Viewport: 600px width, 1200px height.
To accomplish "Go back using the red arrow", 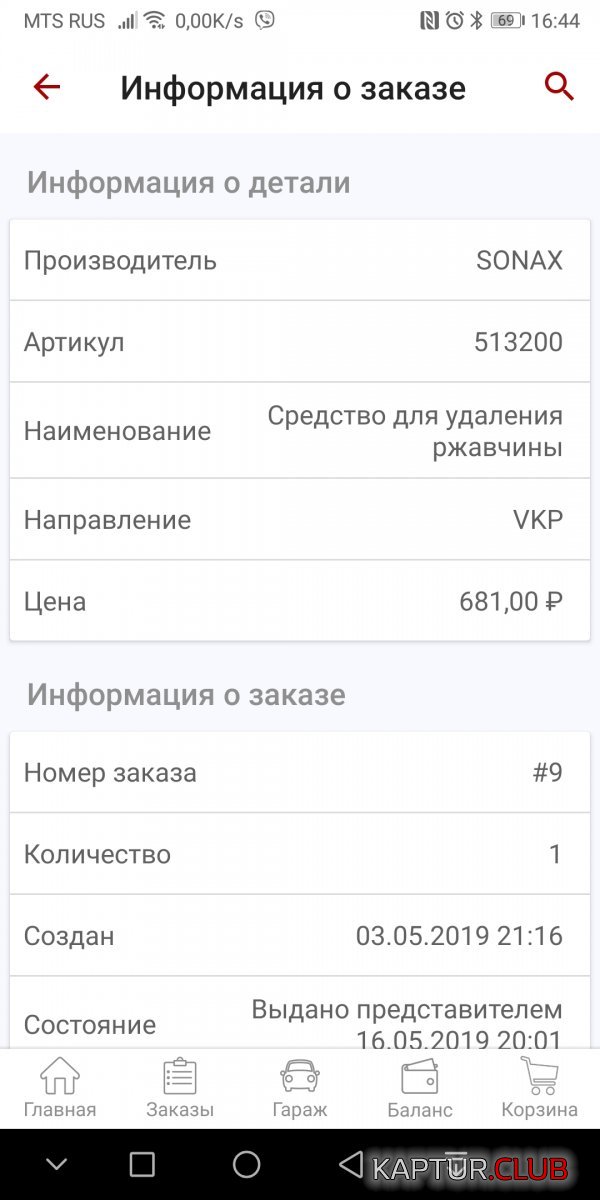I will [x=47, y=87].
